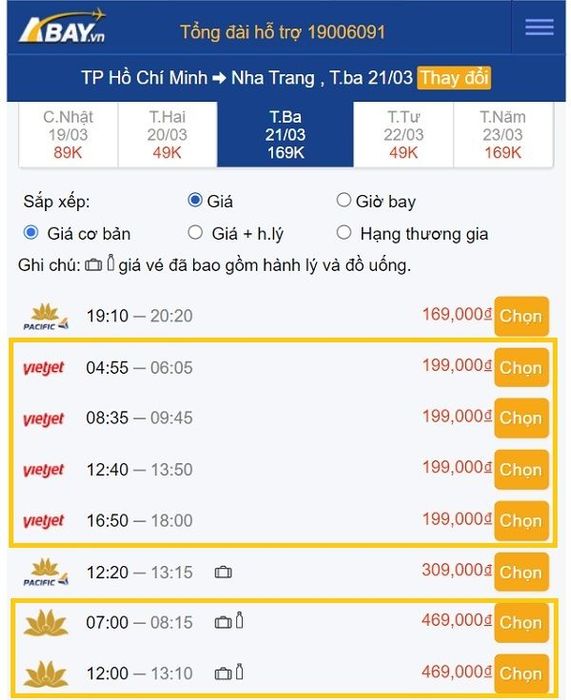The height and width of the screenshot is (700, 571).
Task: Select the T.Tư 22/03 date tab
Action: pos(403,134)
